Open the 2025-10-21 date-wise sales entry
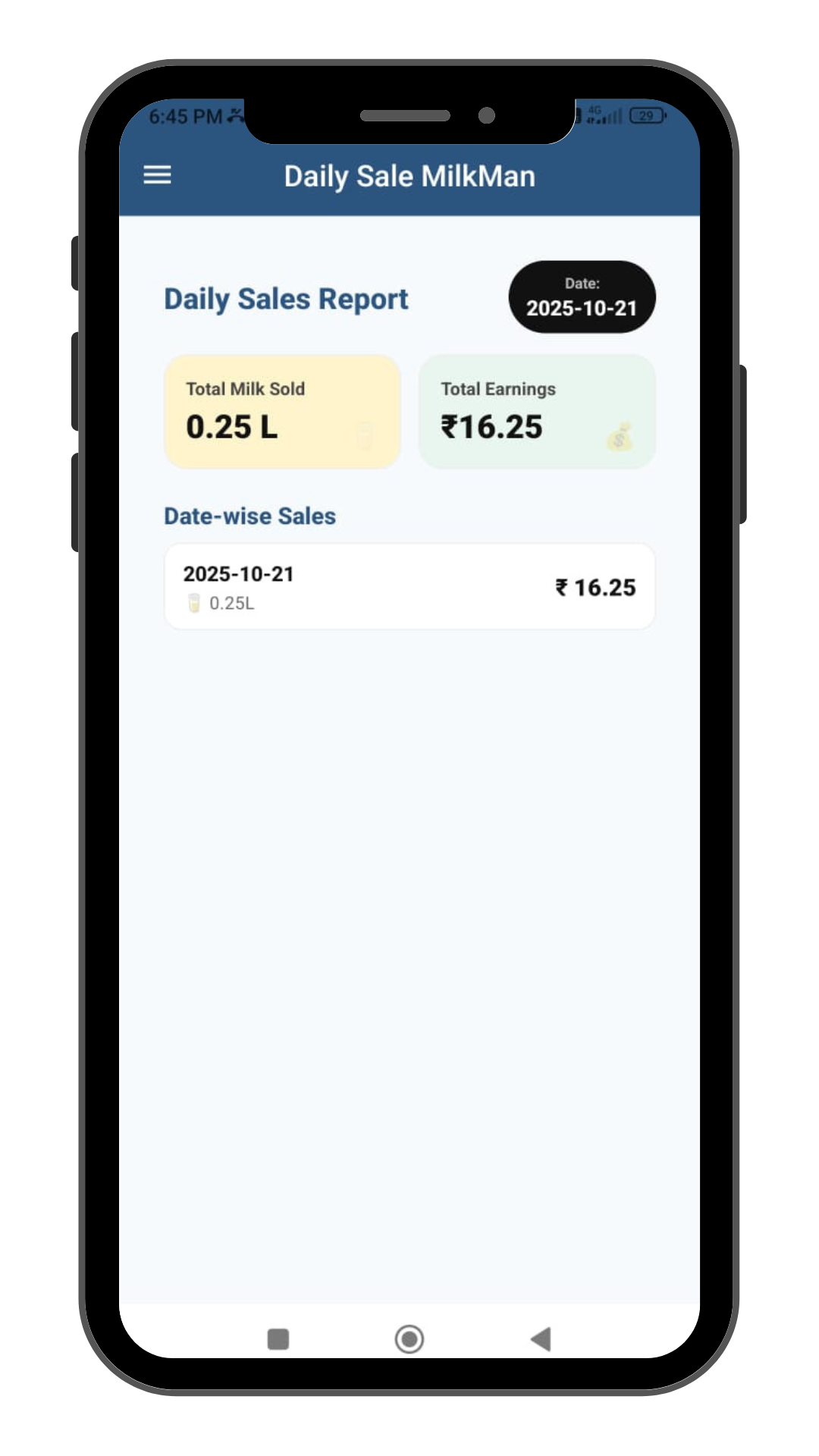Viewport: 819px width, 1456px height. [x=409, y=586]
